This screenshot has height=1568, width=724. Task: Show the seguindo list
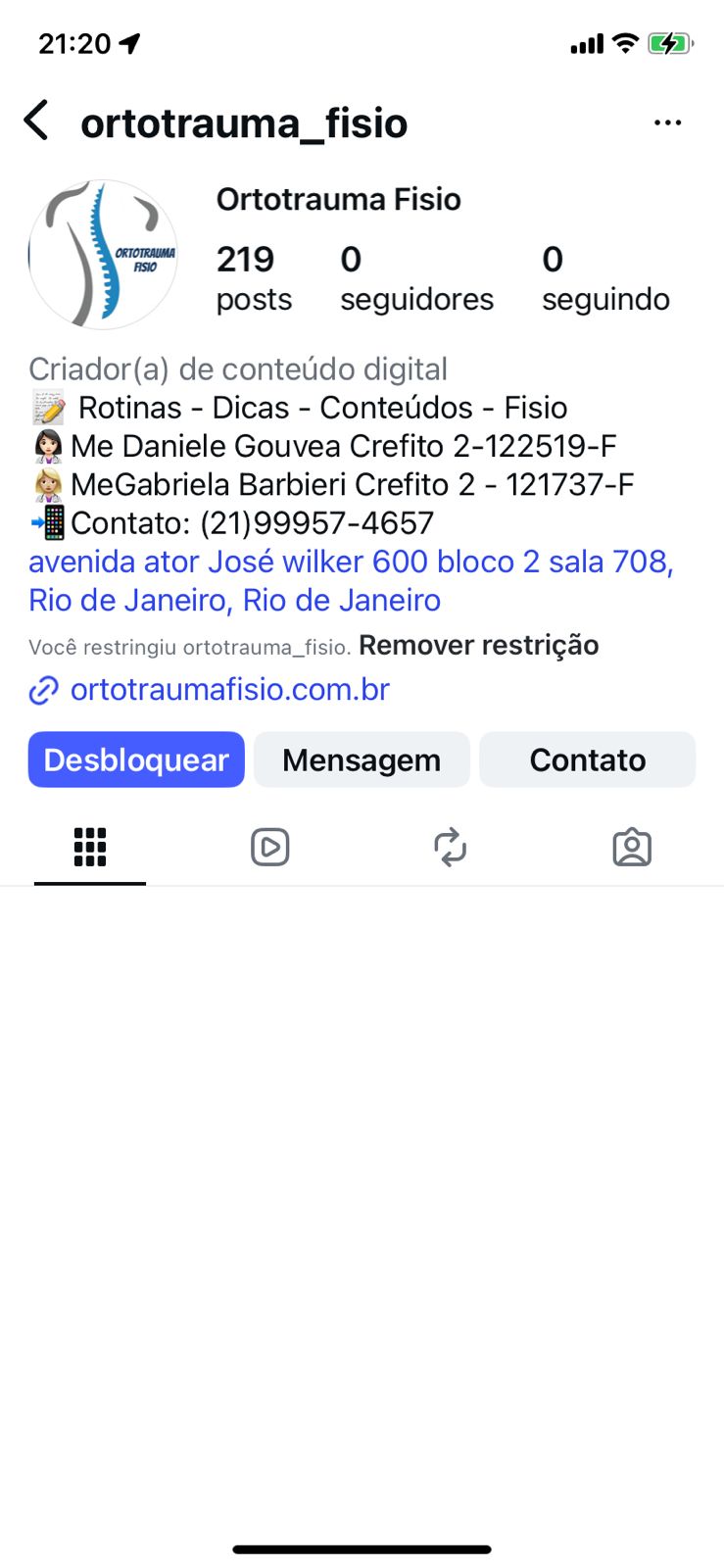(605, 278)
